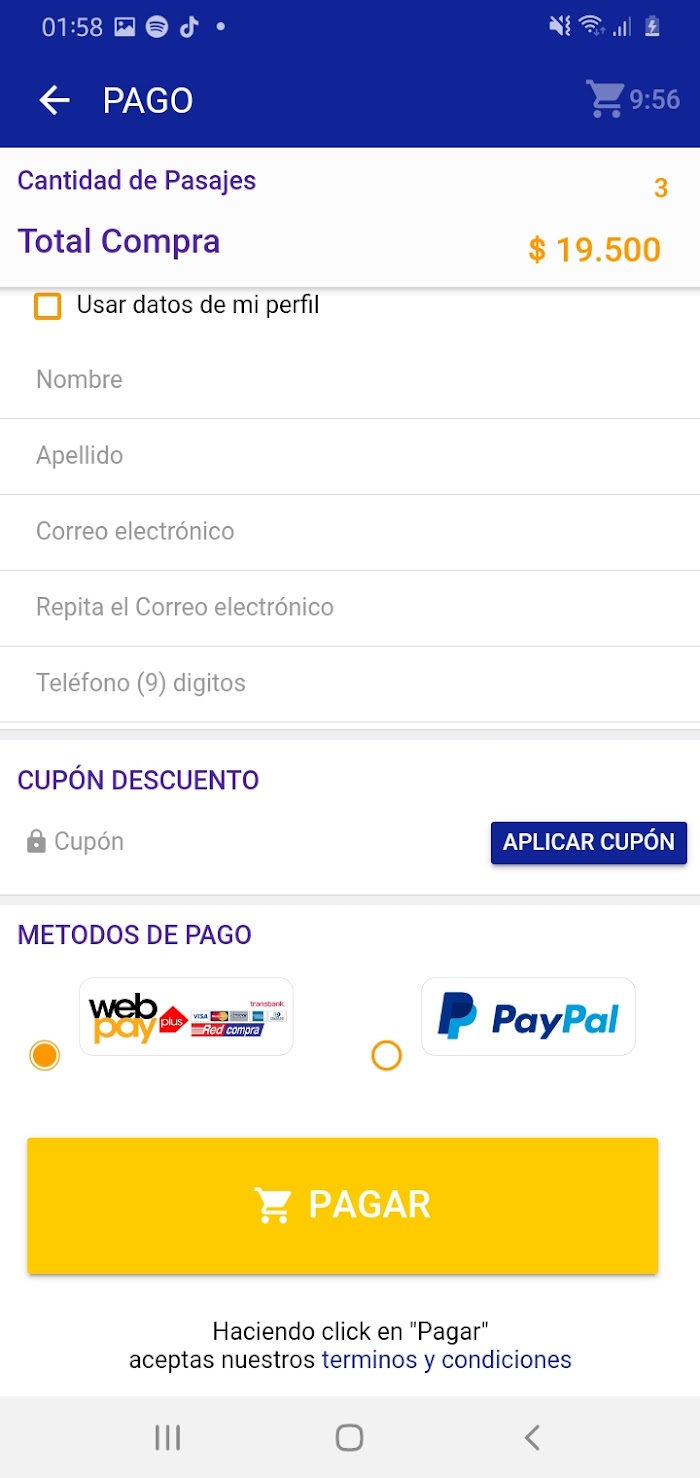Tap the yellow PAGAR button
700x1478 pixels.
coord(342,1205)
